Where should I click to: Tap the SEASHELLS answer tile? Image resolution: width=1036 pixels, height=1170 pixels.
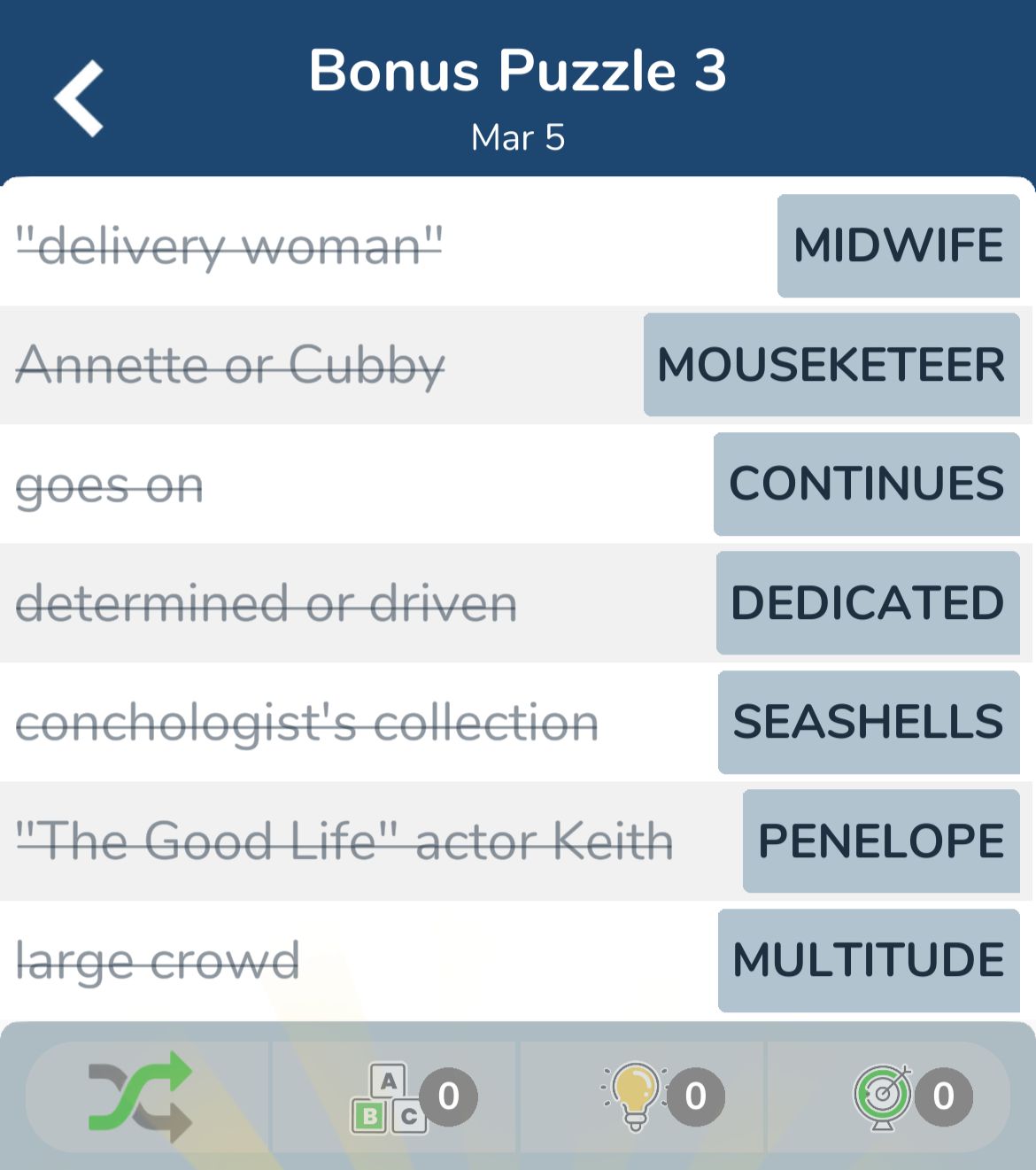point(869,722)
